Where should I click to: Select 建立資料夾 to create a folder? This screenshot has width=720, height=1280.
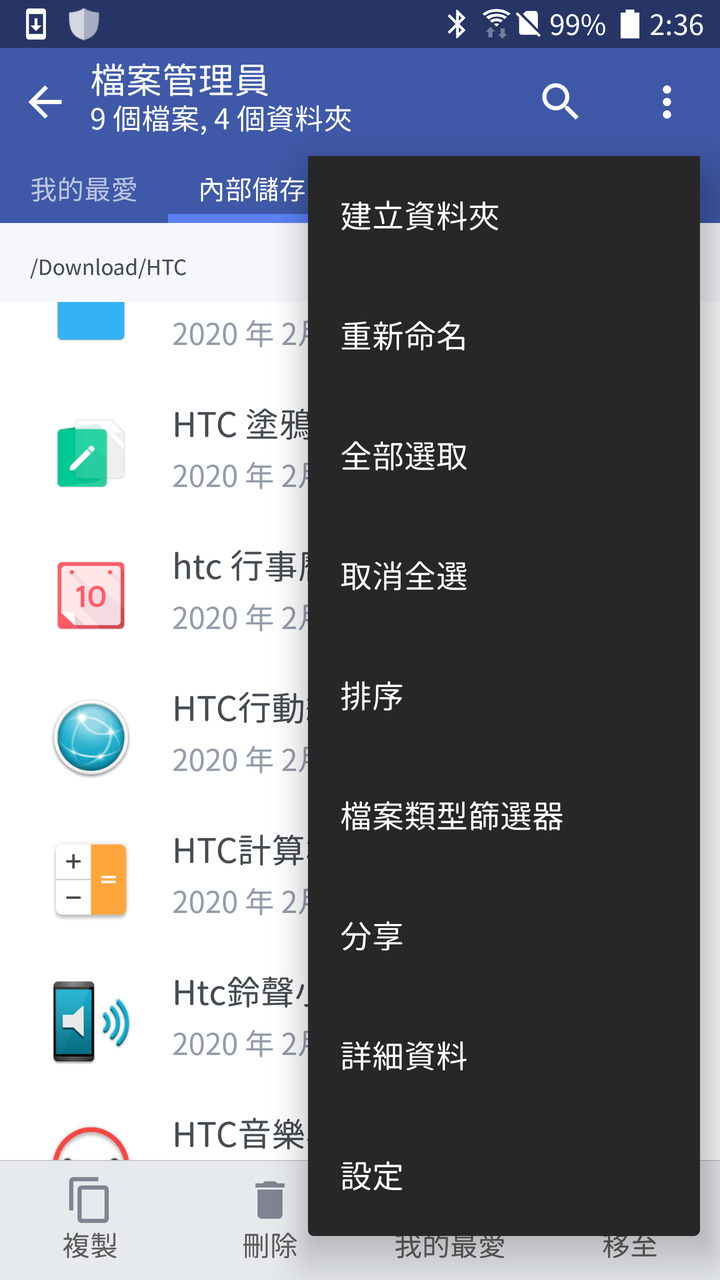[504, 216]
